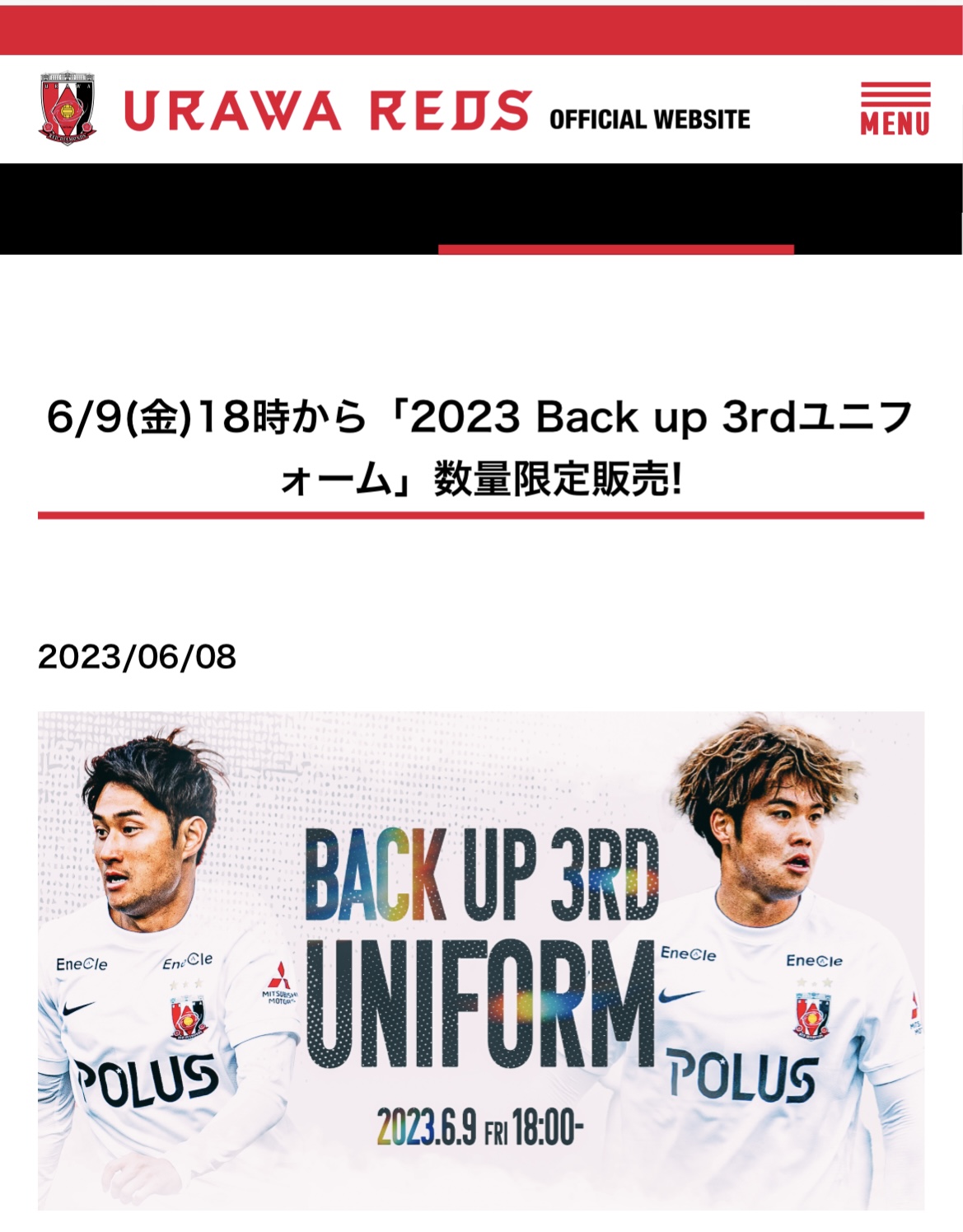
Task: Open the MENU hamburger button
Action: coord(895,109)
